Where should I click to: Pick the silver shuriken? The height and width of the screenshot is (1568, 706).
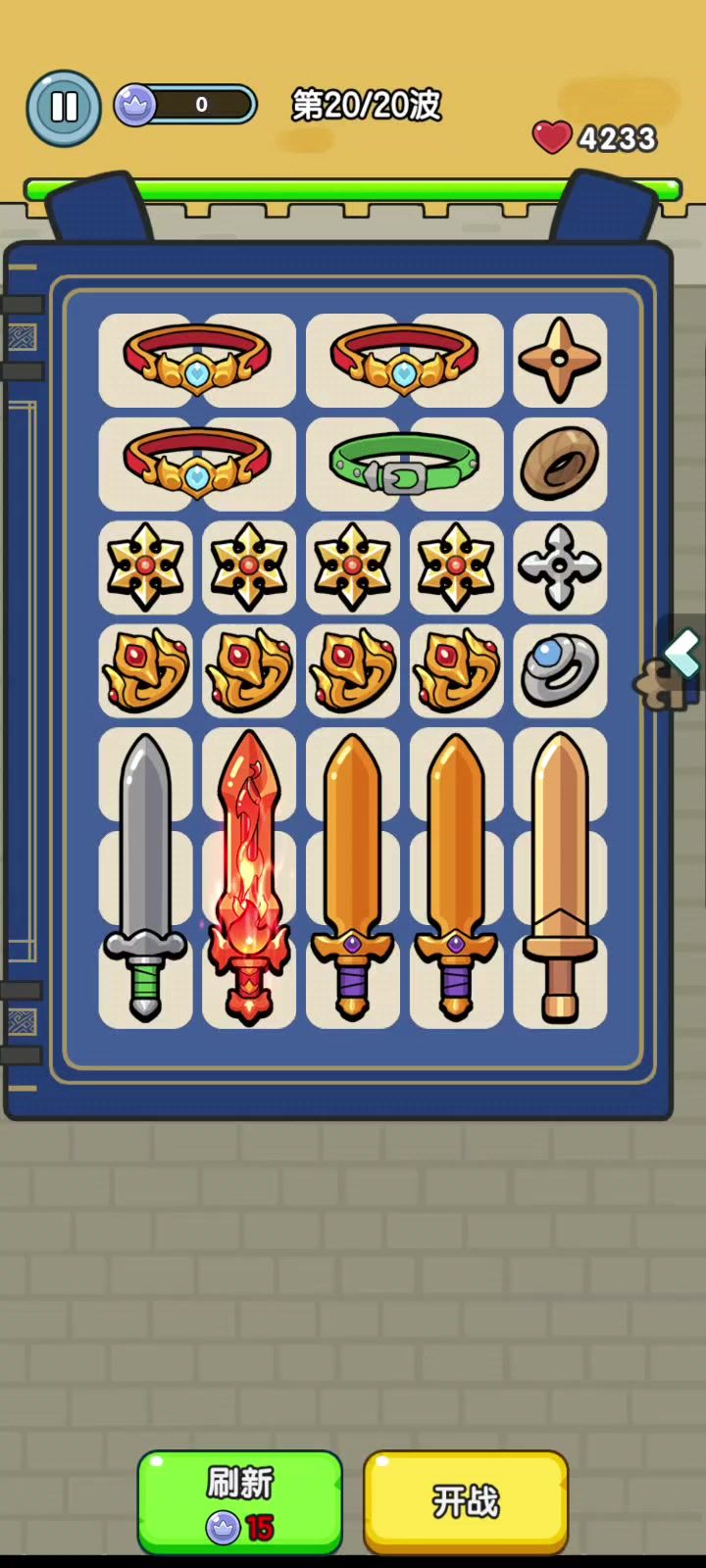[560, 567]
